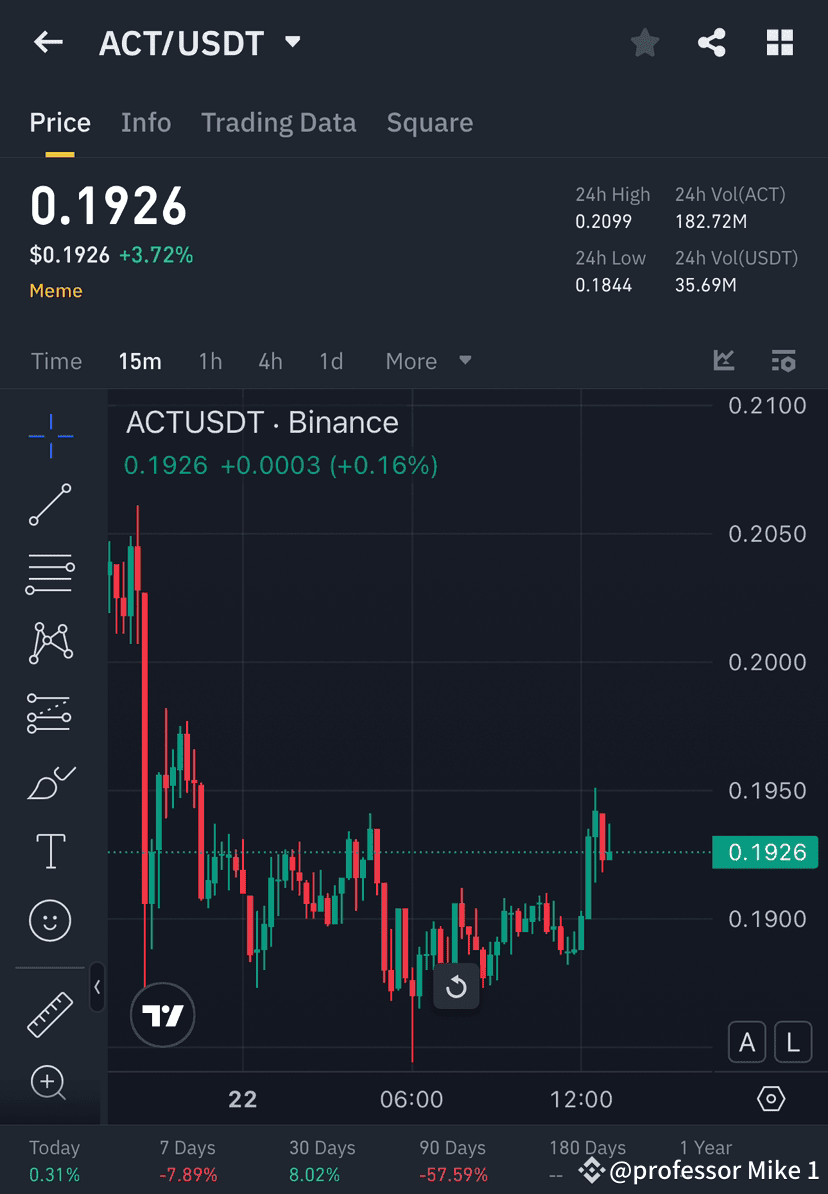Switch to the Trading Data tab
The image size is (828, 1194).
(278, 122)
